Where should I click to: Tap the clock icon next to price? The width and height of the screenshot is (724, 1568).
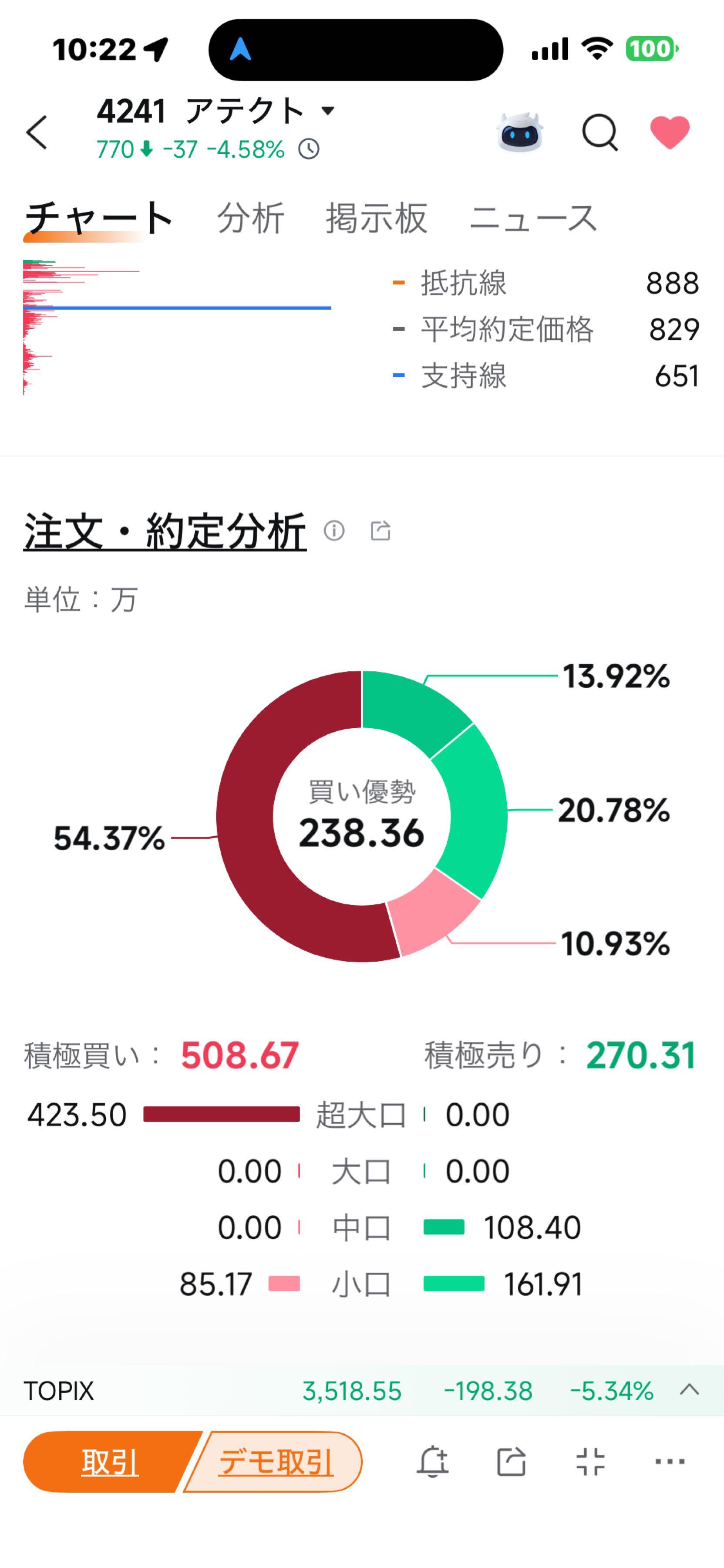tap(309, 149)
